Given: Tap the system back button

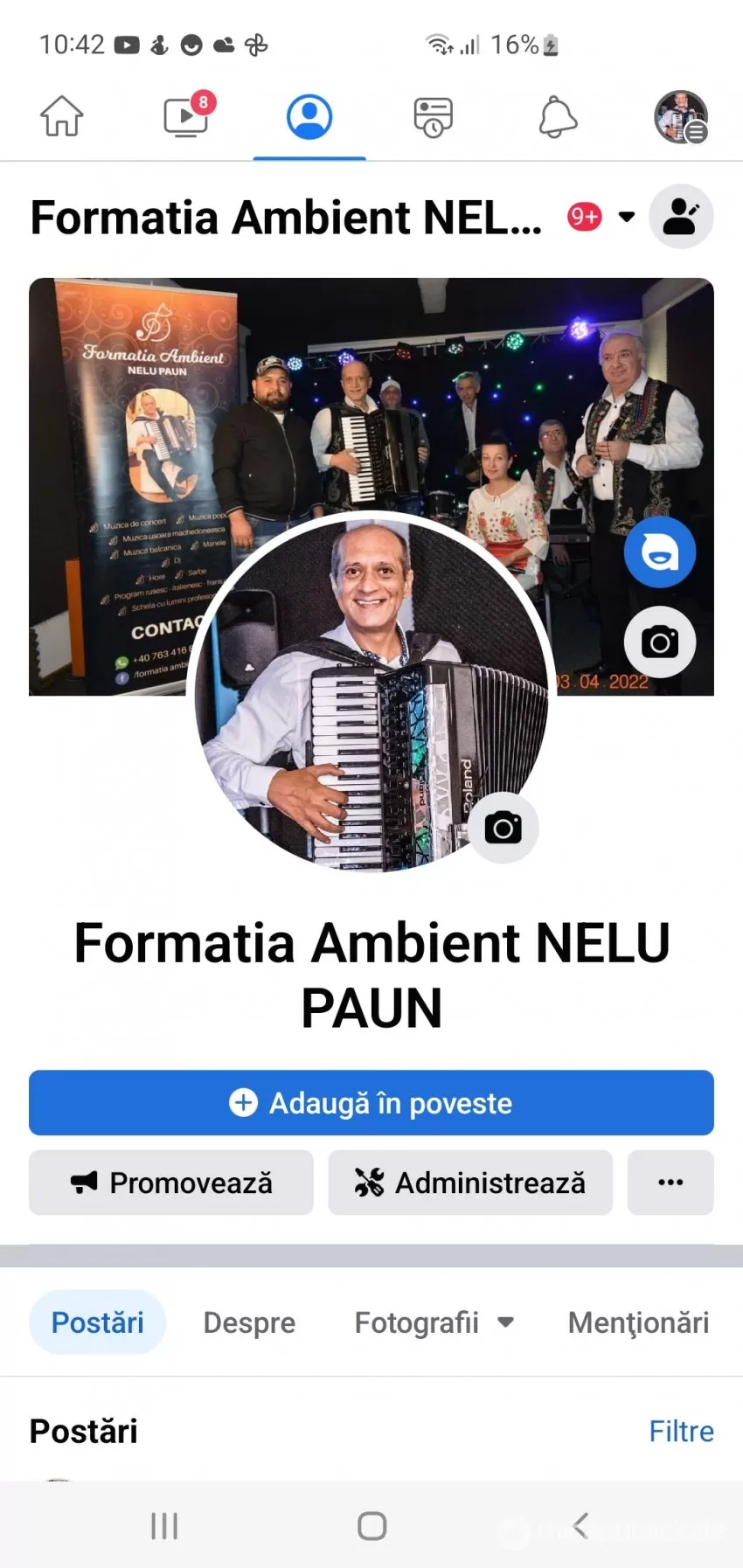Looking at the screenshot, I should click(x=580, y=1526).
